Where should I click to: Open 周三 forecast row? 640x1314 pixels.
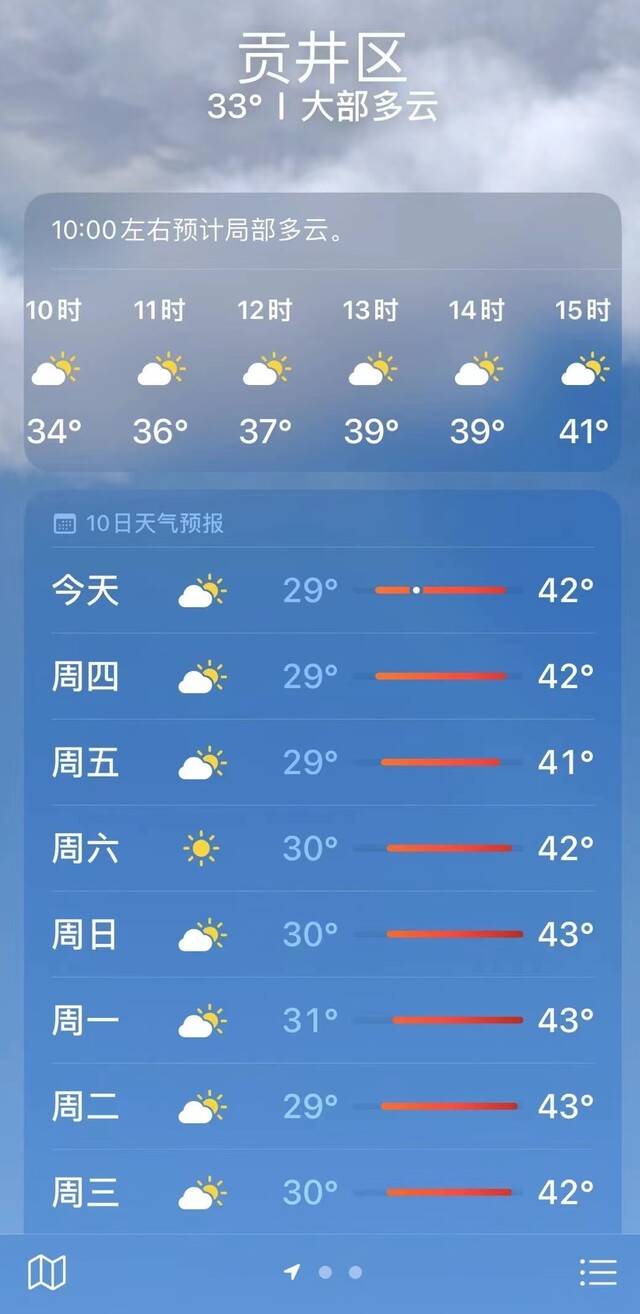(x=322, y=1192)
